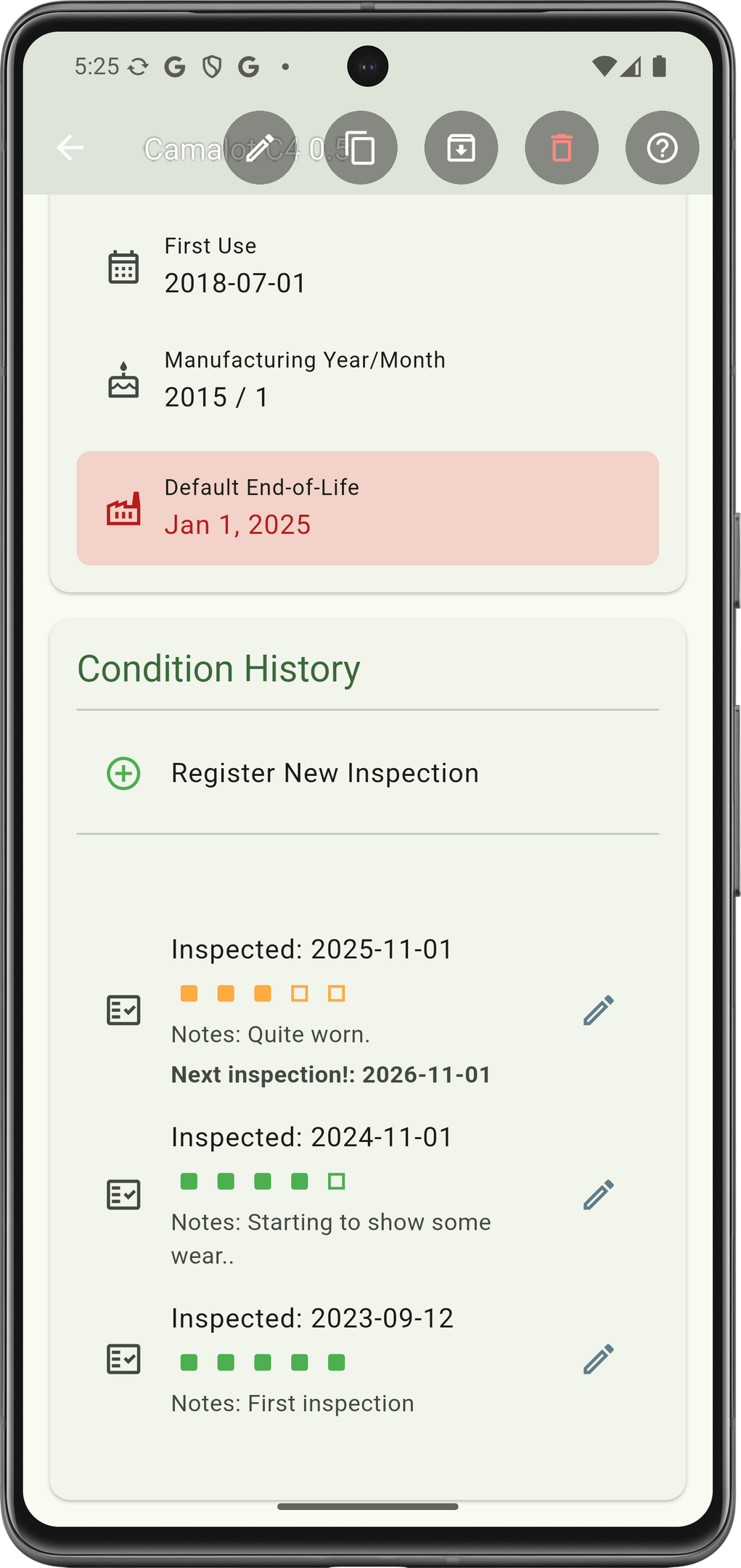Open the help question mark icon
Viewport: 741px width, 1568px height.
tap(662, 148)
